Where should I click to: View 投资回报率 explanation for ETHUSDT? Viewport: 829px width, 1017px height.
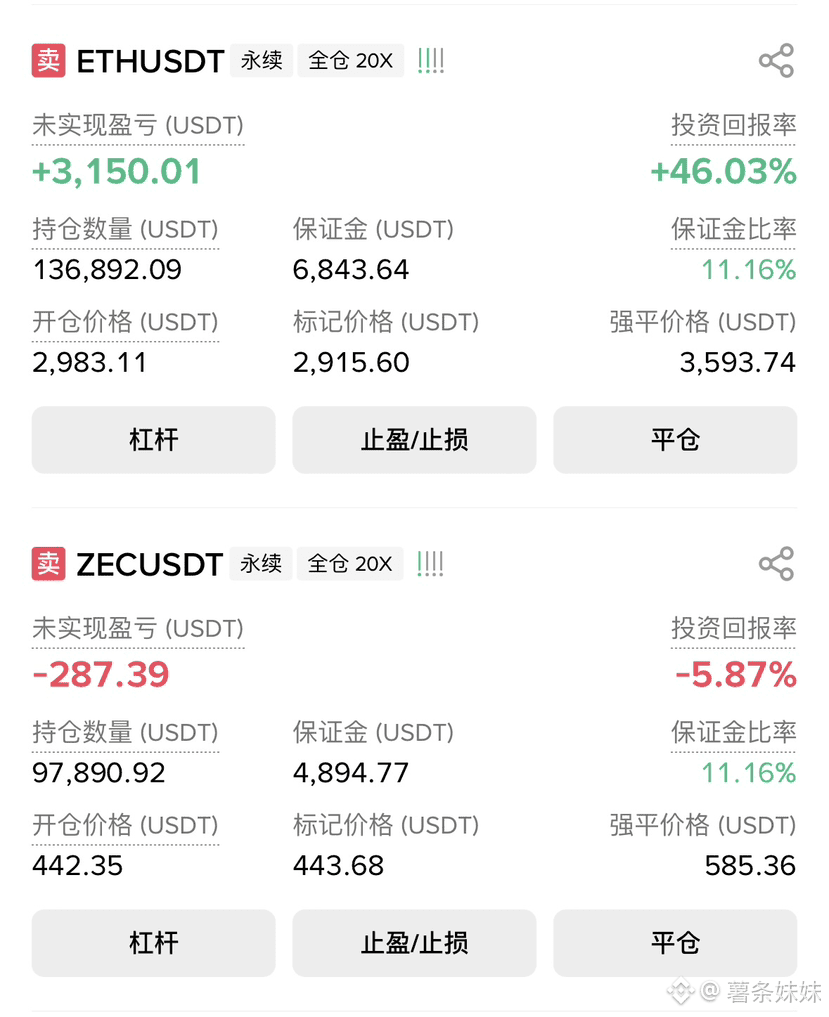tap(734, 125)
